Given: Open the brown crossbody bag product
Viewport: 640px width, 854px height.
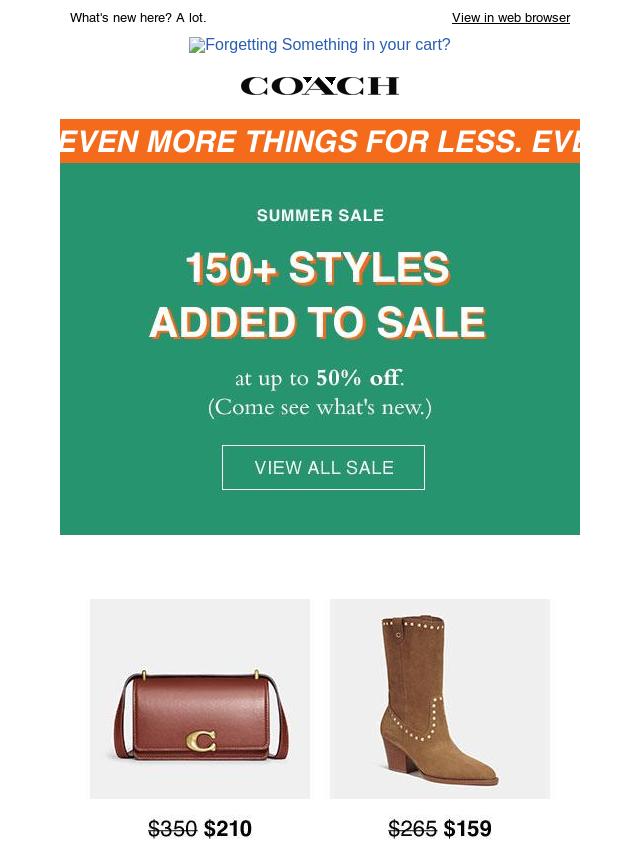Looking at the screenshot, I should pyautogui.click(x=200, y=698).
